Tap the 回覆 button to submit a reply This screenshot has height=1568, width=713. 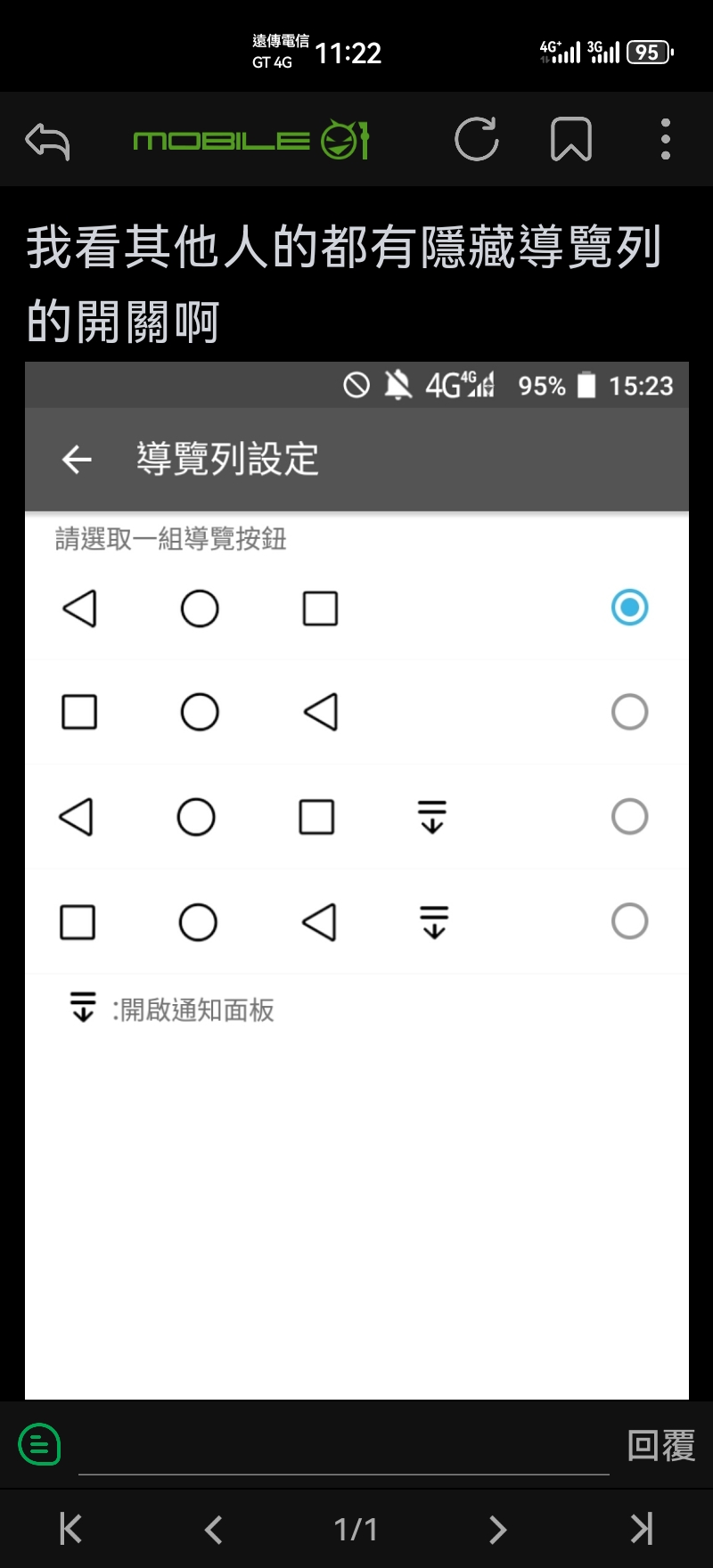[660, 1445]
